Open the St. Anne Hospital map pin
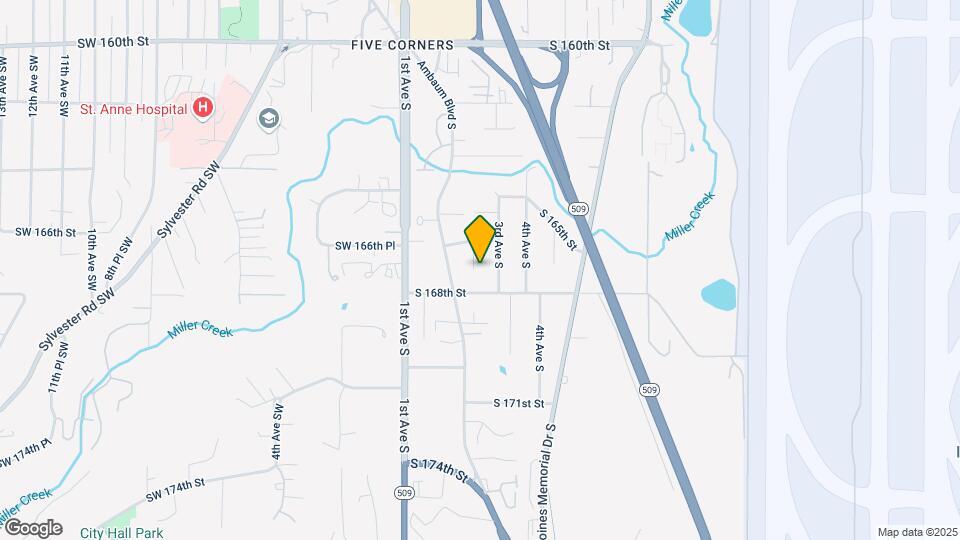The width and height of the screenshot is (960, 540). (x=204, y=107)
